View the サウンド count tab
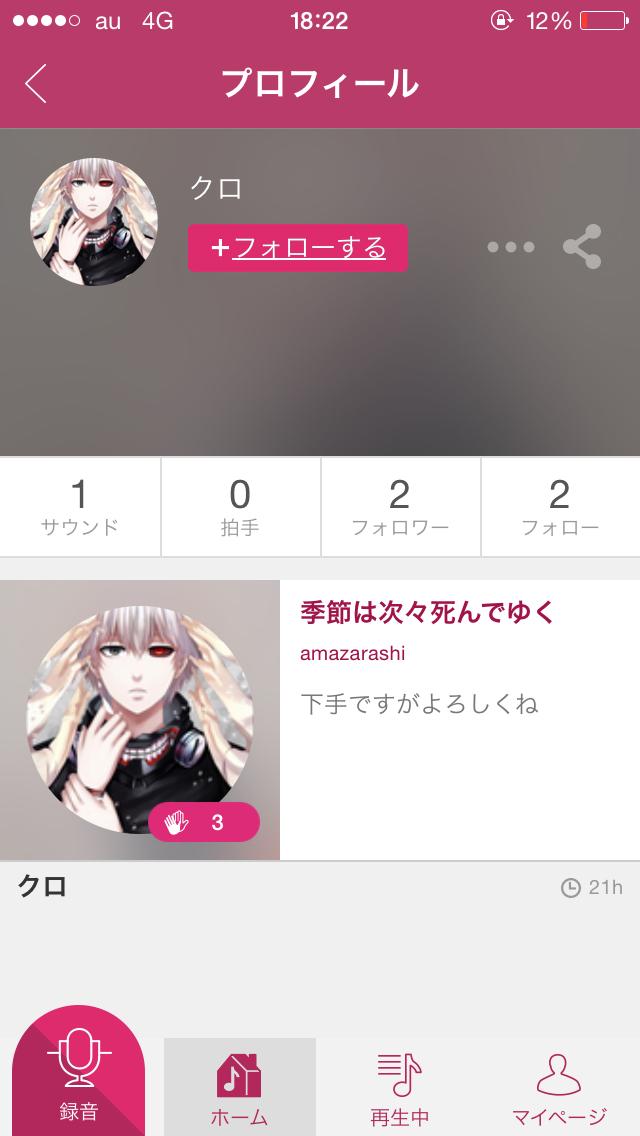 (80, 507)
